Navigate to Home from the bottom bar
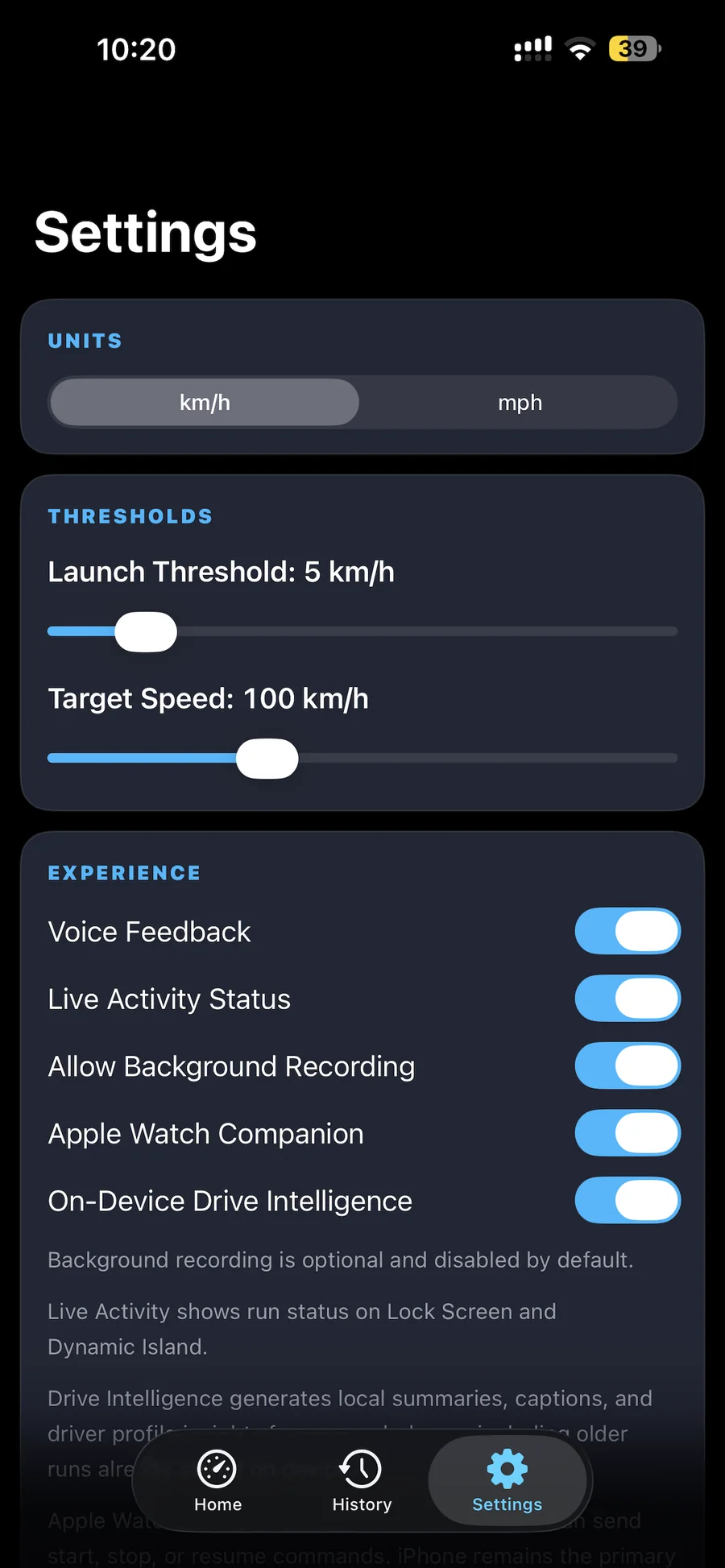 pyautogui.click(x=217, y=1482)
